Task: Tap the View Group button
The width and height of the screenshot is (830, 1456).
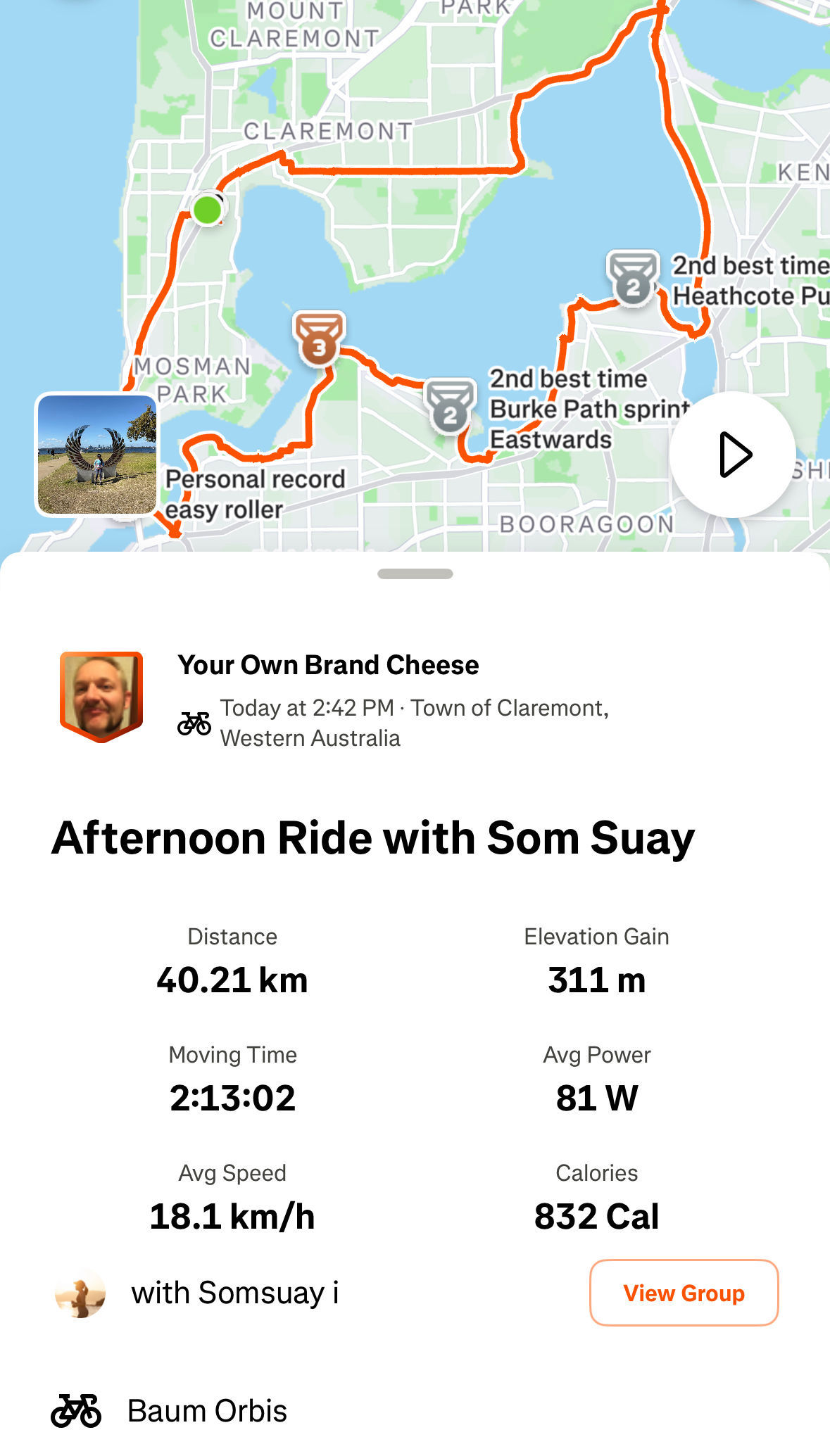Action: 684,1293
